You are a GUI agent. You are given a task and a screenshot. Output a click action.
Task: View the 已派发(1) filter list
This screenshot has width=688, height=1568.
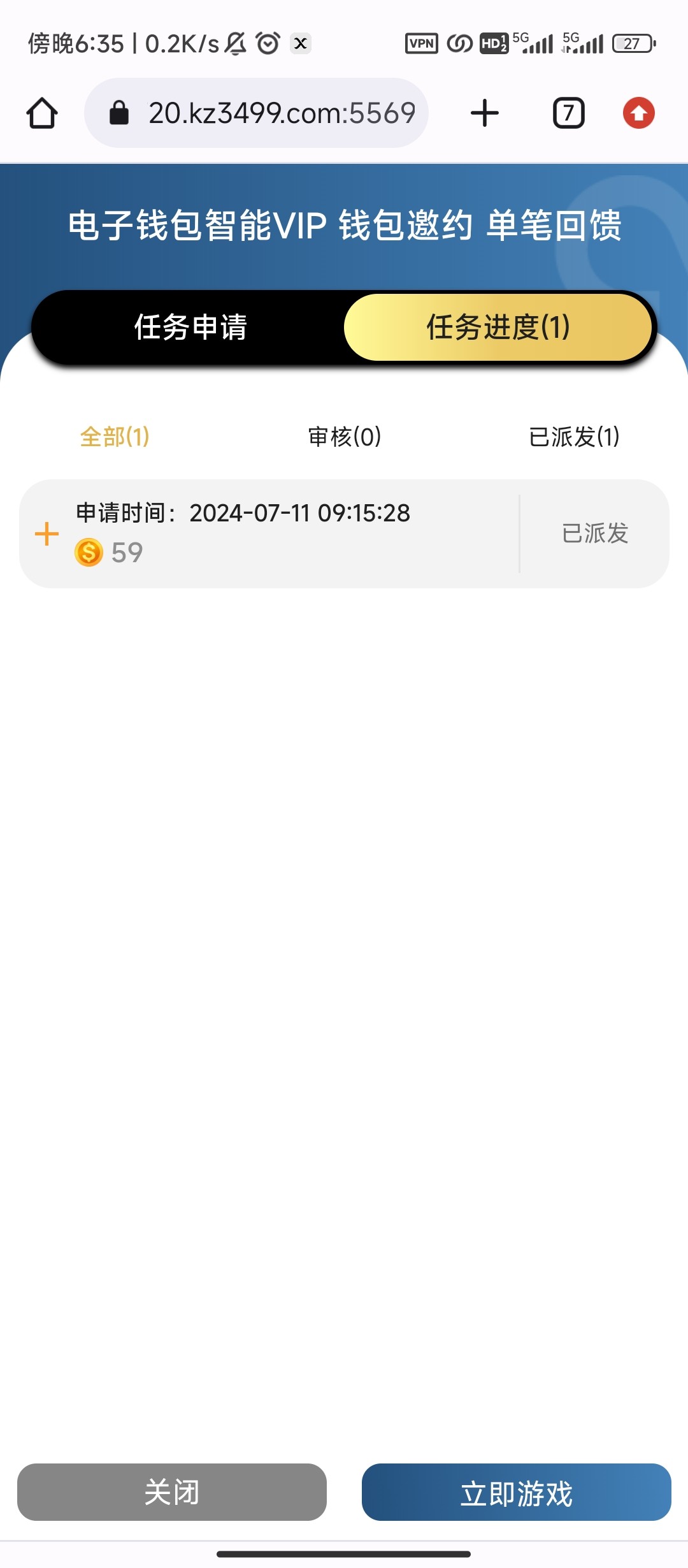click(x=574, y=437)
